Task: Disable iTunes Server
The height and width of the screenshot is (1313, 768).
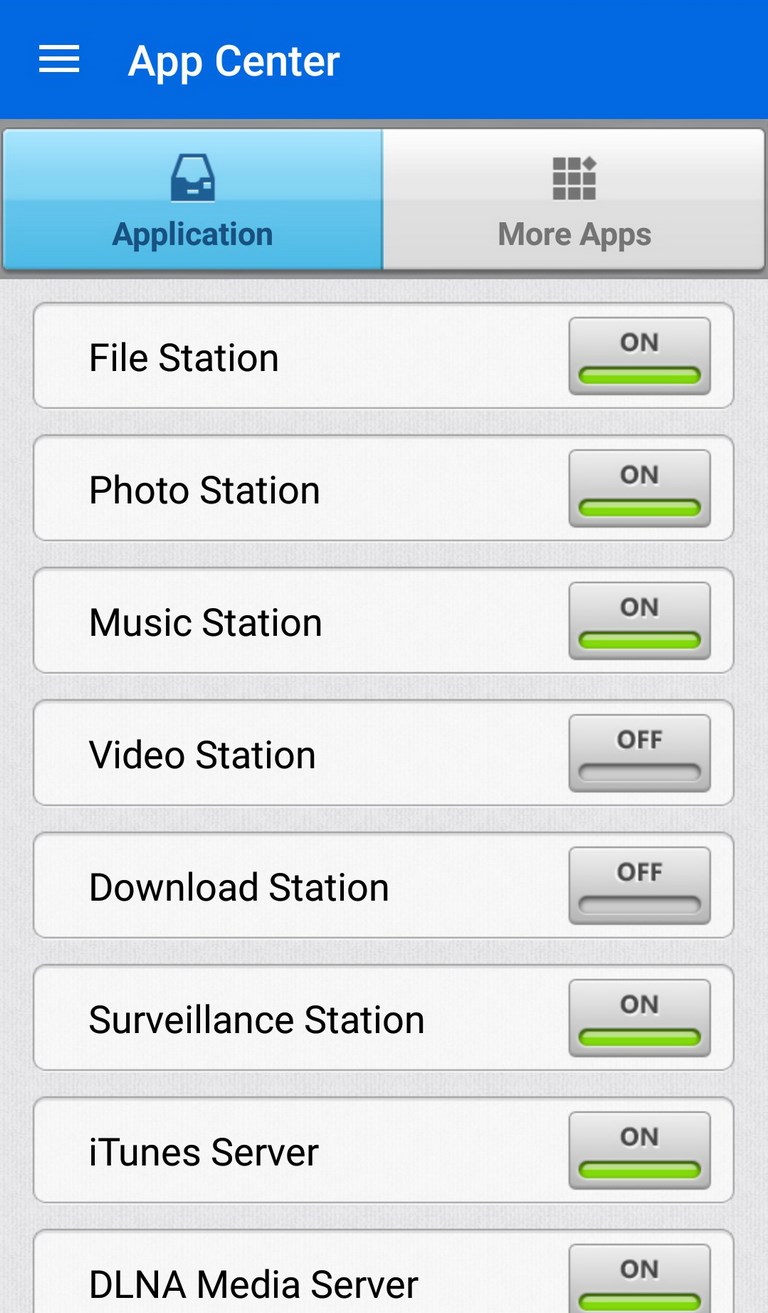Action: coord(640,1150)
